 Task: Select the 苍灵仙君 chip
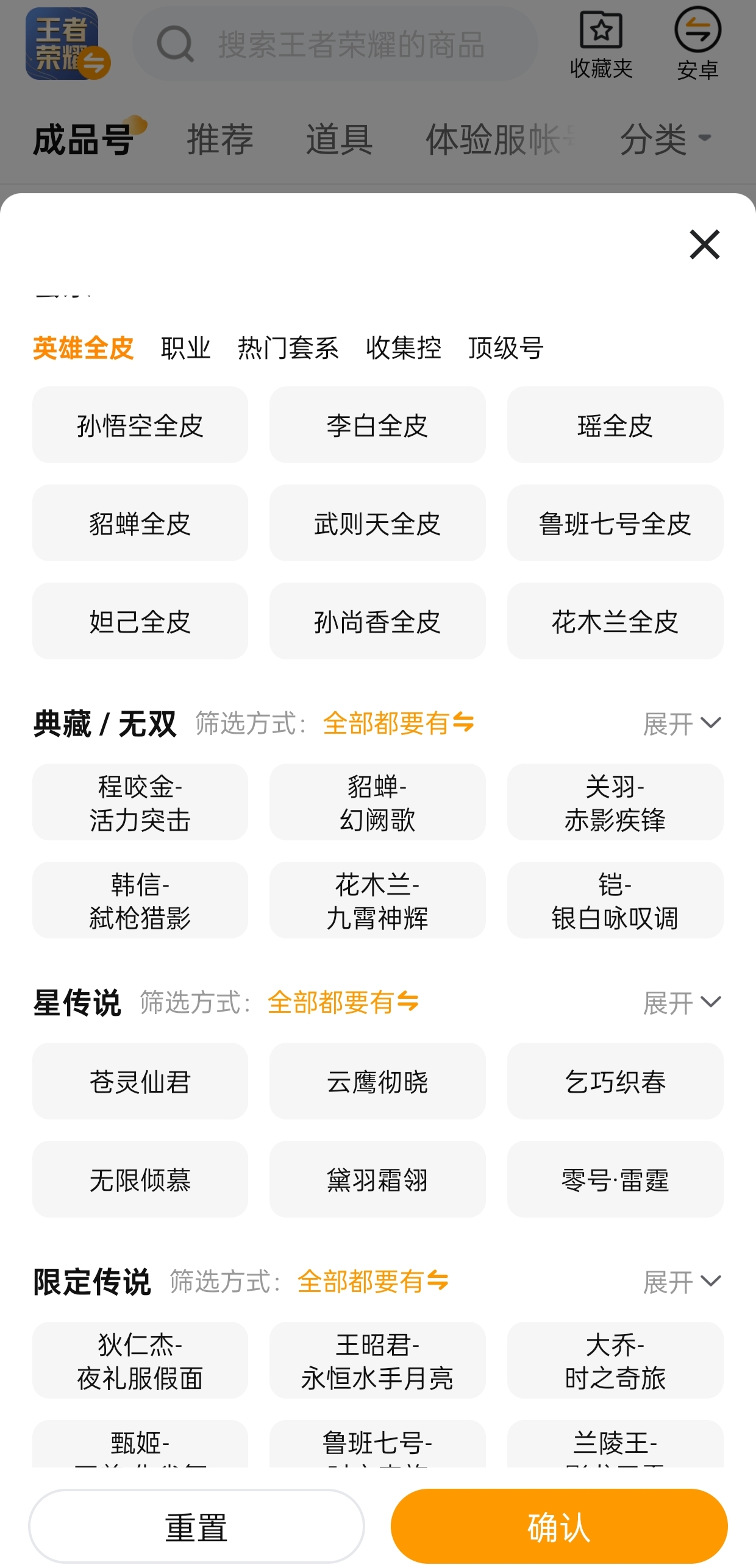(x=140, y=1081)
